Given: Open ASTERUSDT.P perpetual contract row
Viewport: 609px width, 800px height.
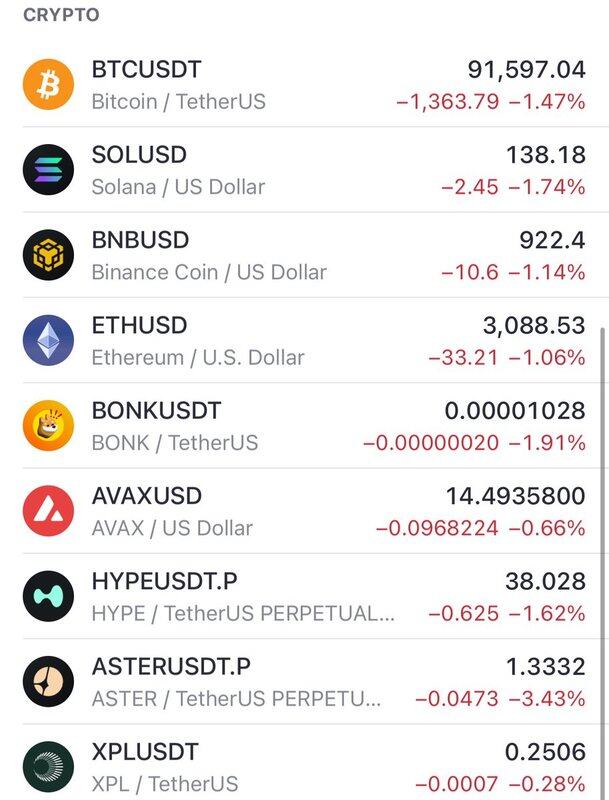Looking at the screenshot, I should click(x=300, y=682).
